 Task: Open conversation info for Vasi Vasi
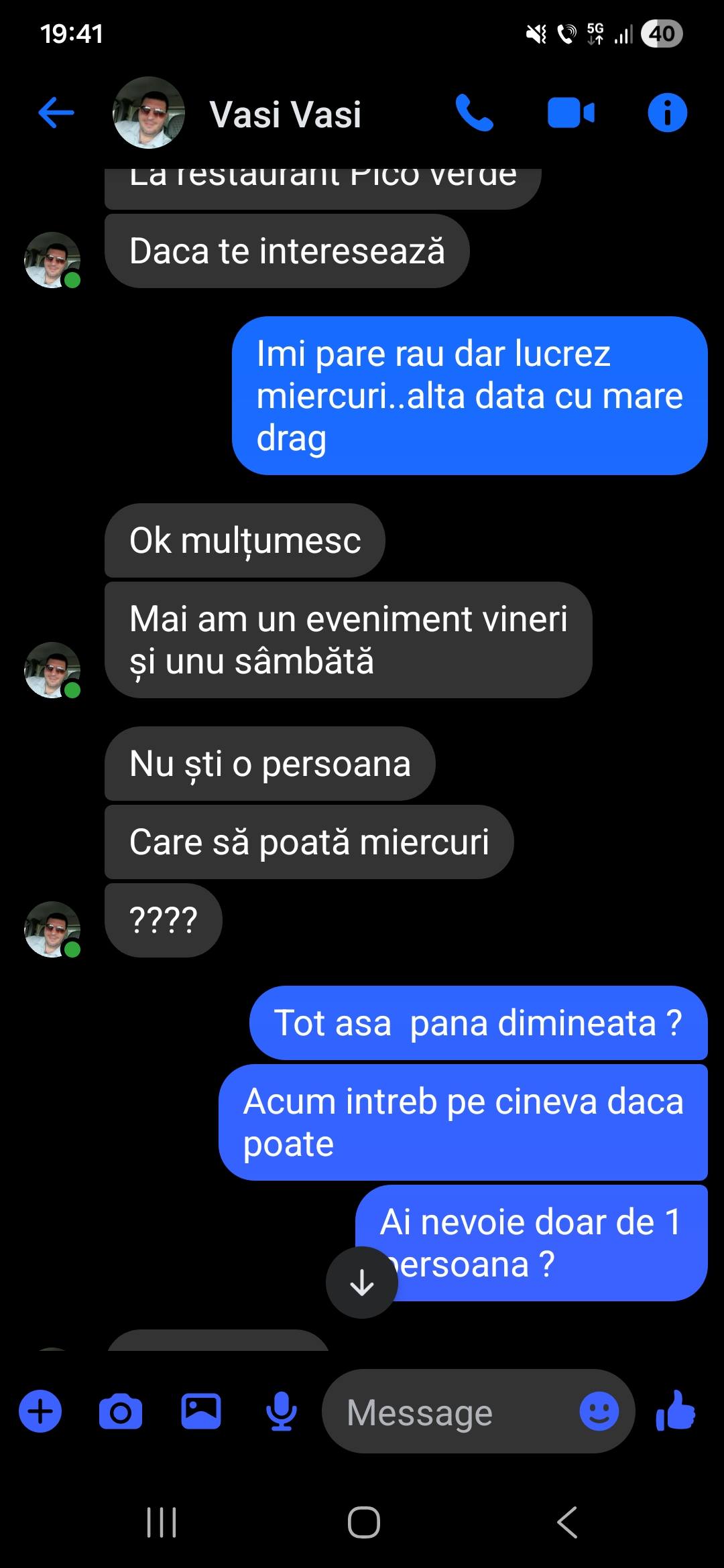click(x=667, y=113)
